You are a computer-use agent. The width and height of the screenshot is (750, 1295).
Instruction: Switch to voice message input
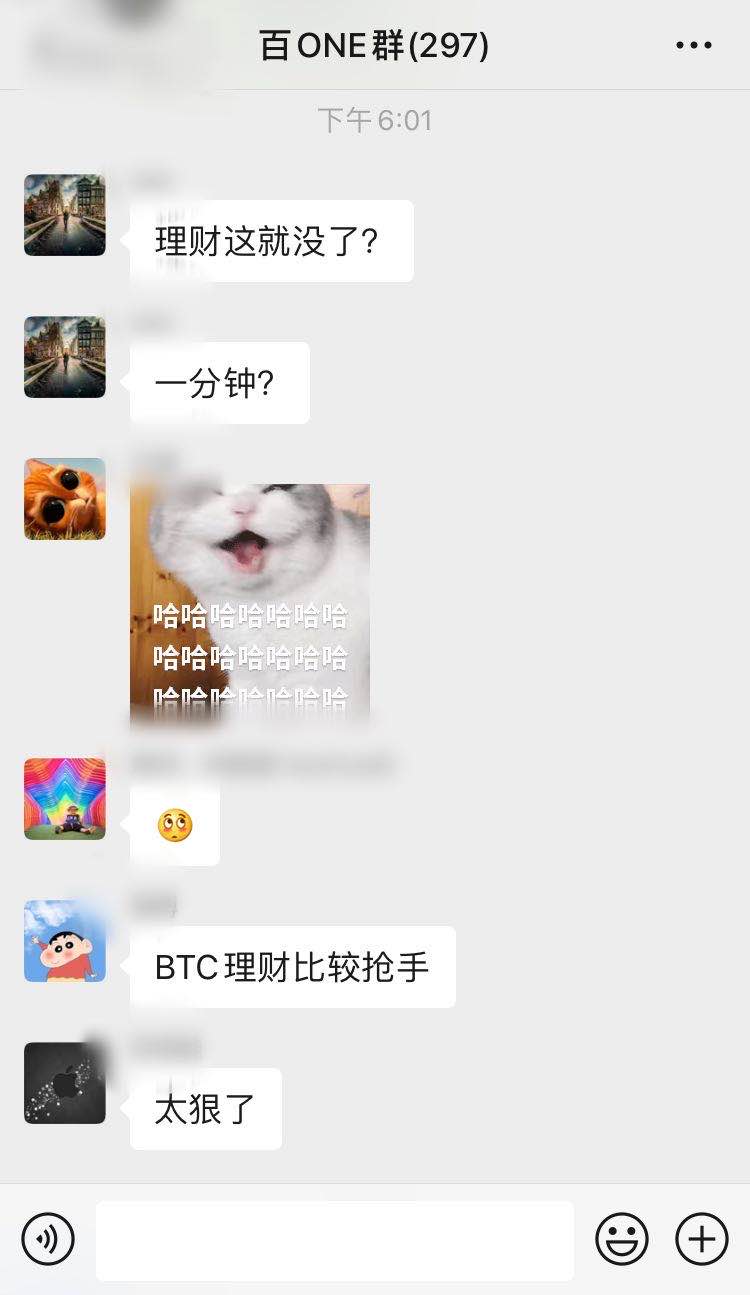(48, 1240)
